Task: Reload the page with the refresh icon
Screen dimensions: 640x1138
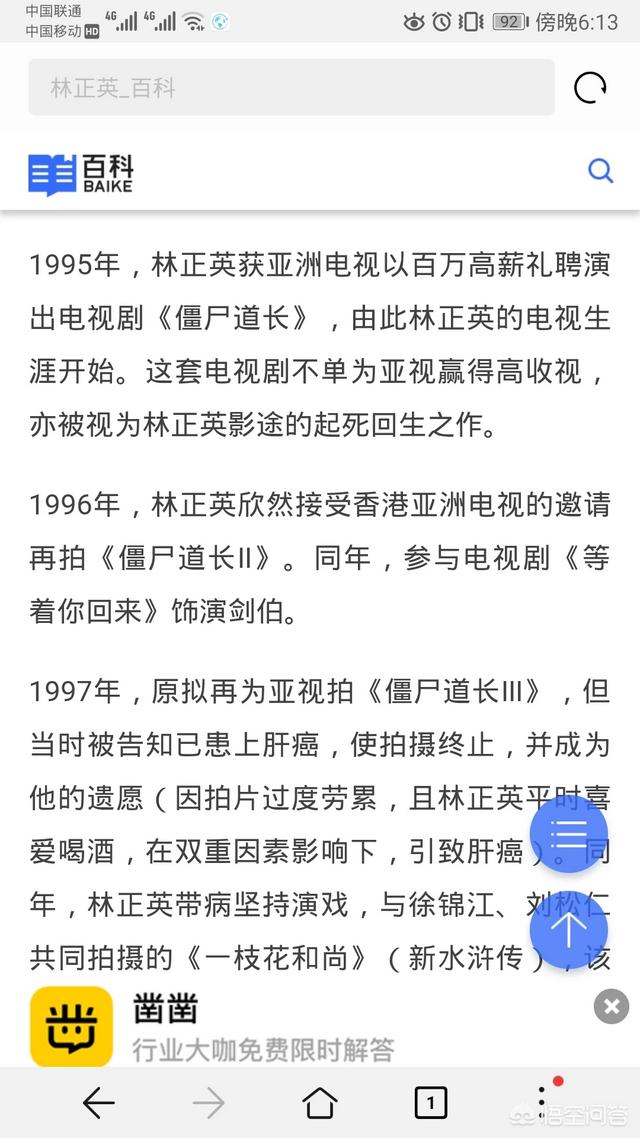Action: click(590, 89)
